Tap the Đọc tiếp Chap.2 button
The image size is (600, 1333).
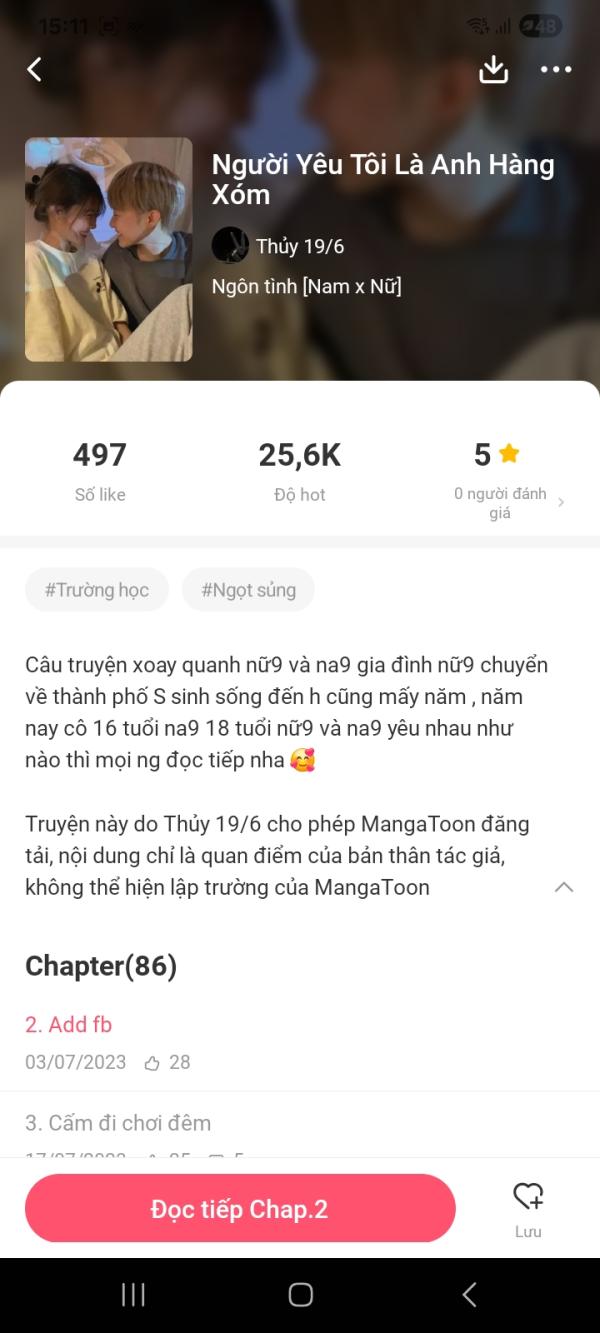(240, 1209)
